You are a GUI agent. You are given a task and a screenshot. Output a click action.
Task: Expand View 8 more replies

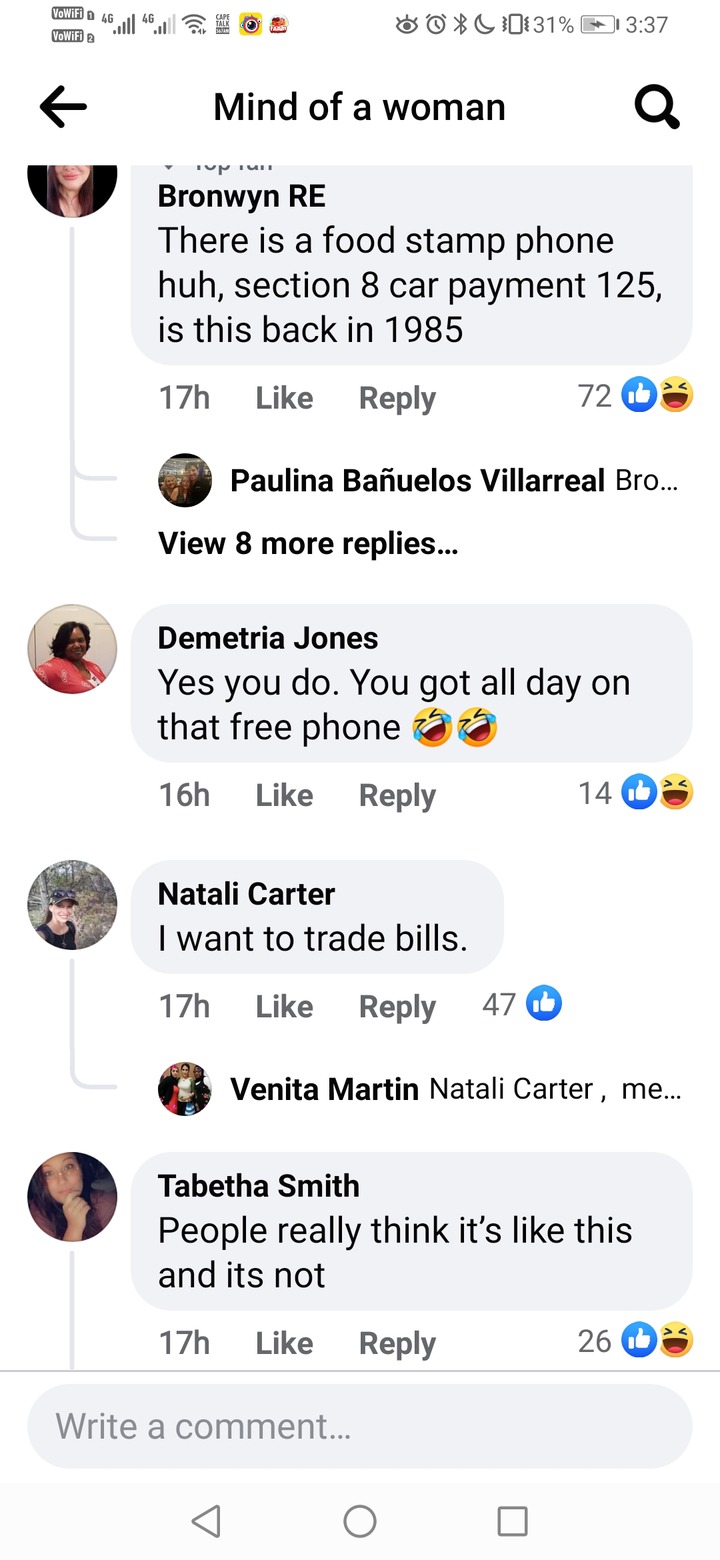(x=308, y=543)
